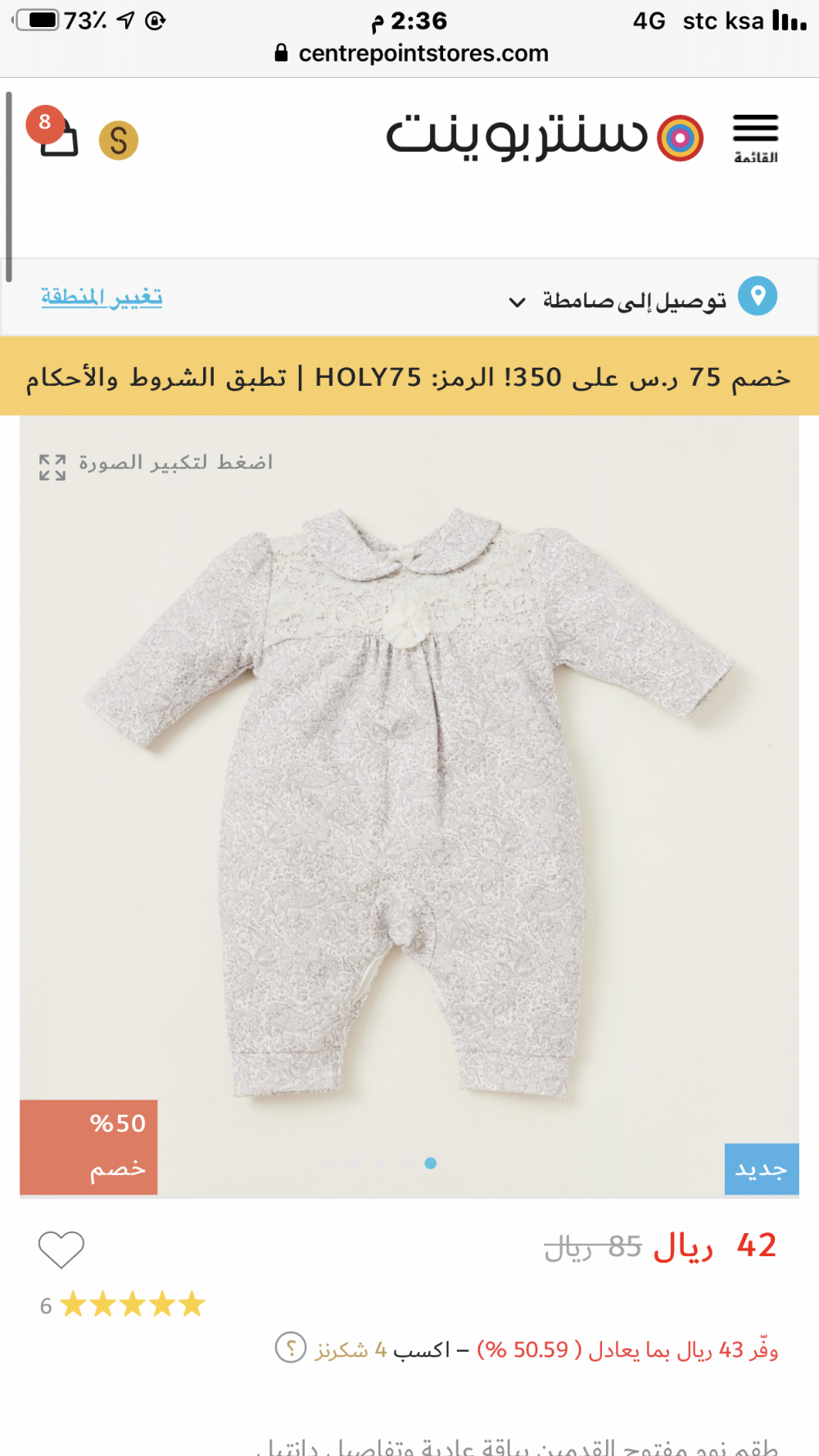Open the five-star reviews rating

(x=131, y=1304)
